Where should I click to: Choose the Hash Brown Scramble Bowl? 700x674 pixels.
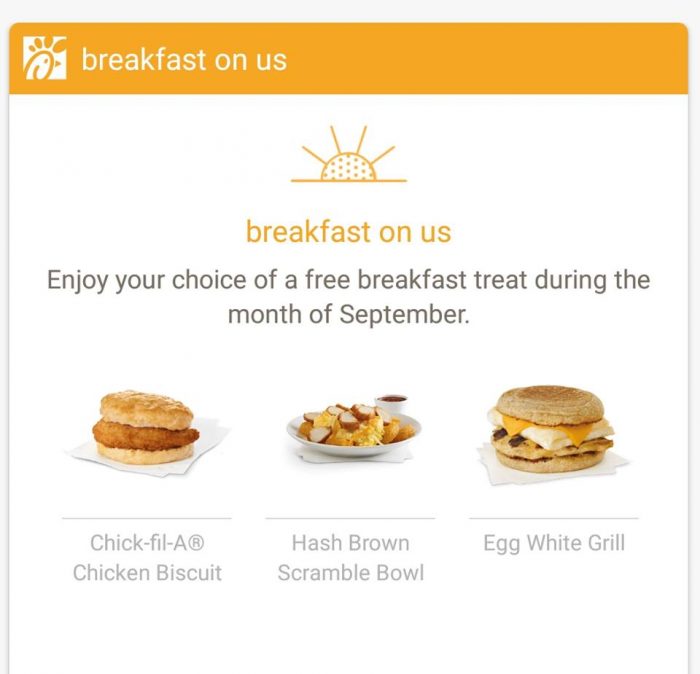click(350, 430)
